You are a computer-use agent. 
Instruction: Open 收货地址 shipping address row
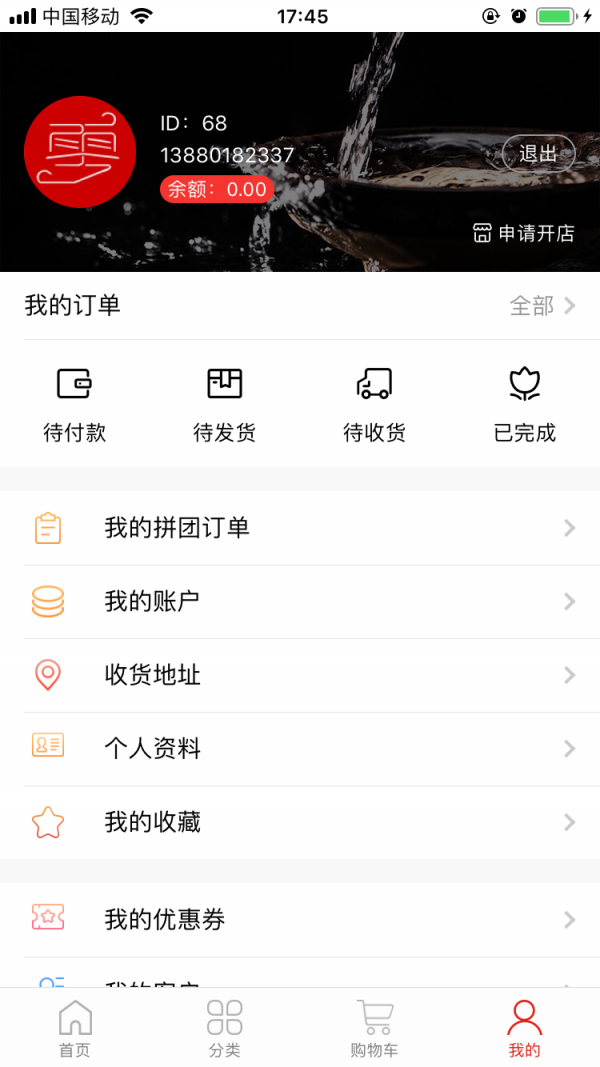pyautogui.click(x=300, y=675)
